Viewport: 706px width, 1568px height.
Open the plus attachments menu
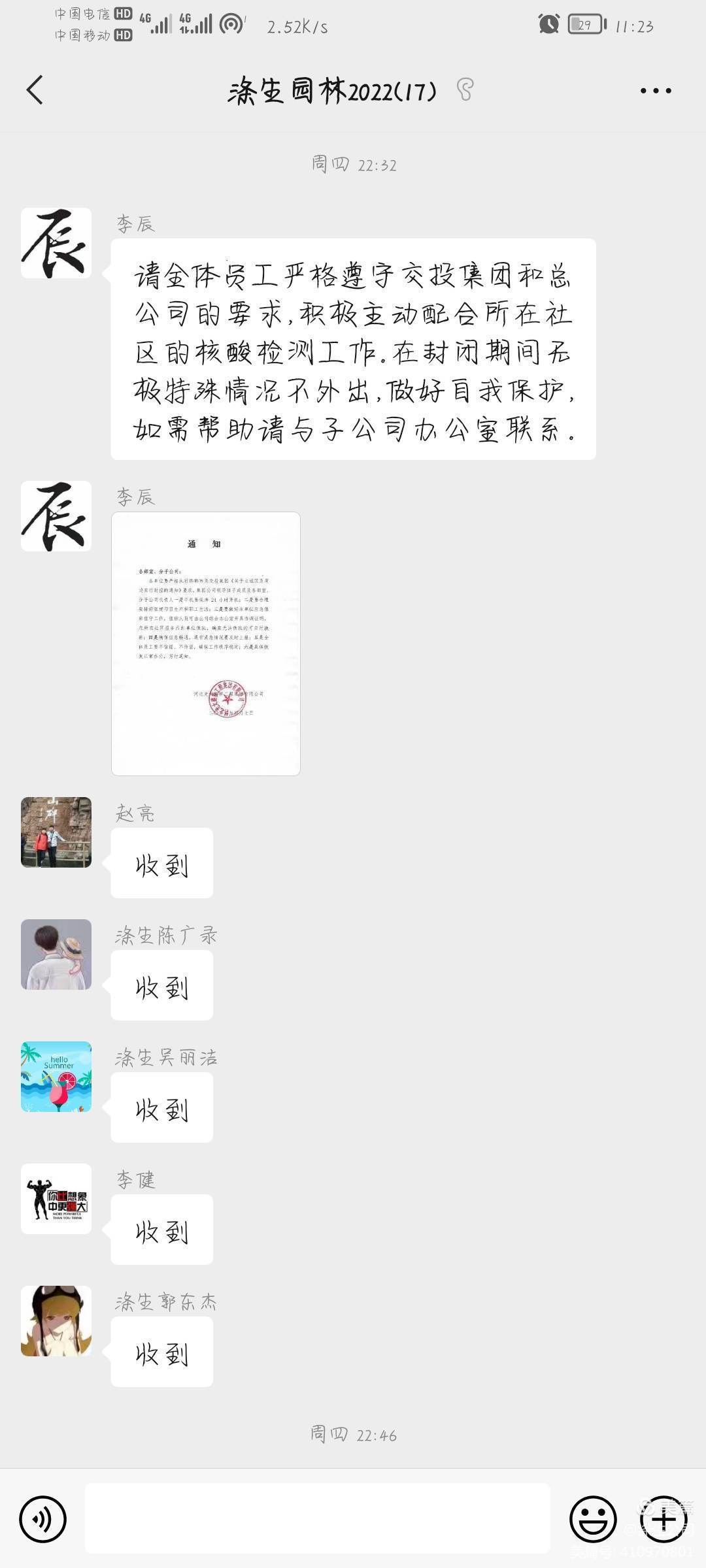click(x=663, y=1519)
